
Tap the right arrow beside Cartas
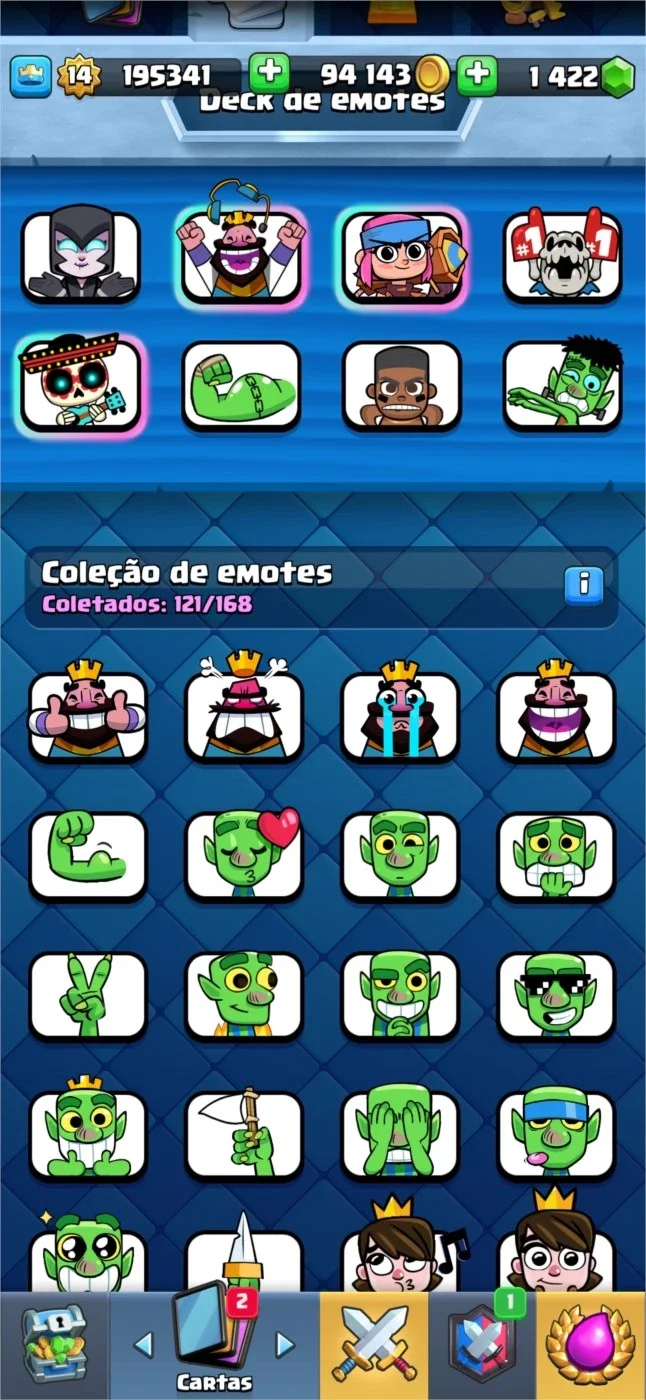285,1344
